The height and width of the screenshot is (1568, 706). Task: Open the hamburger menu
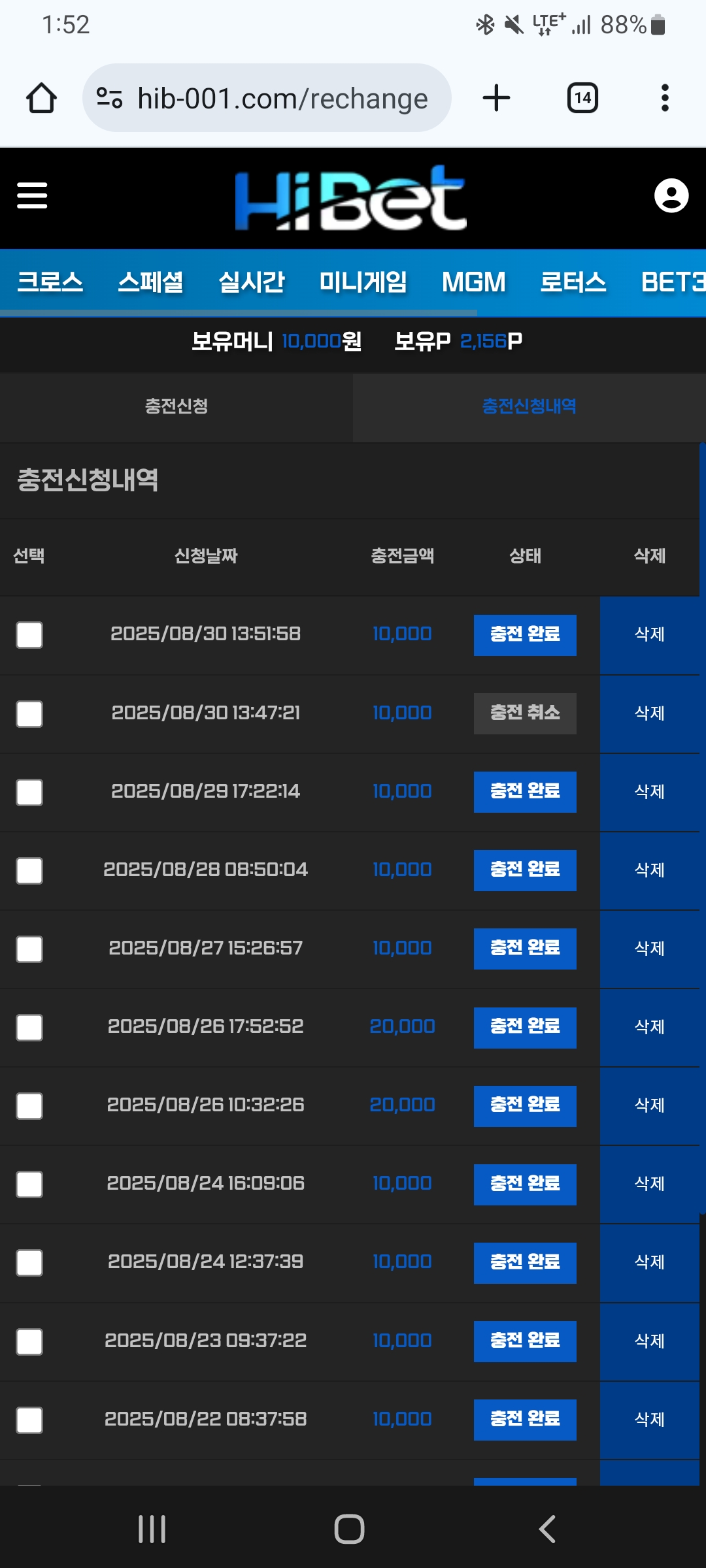pos(32,195)
